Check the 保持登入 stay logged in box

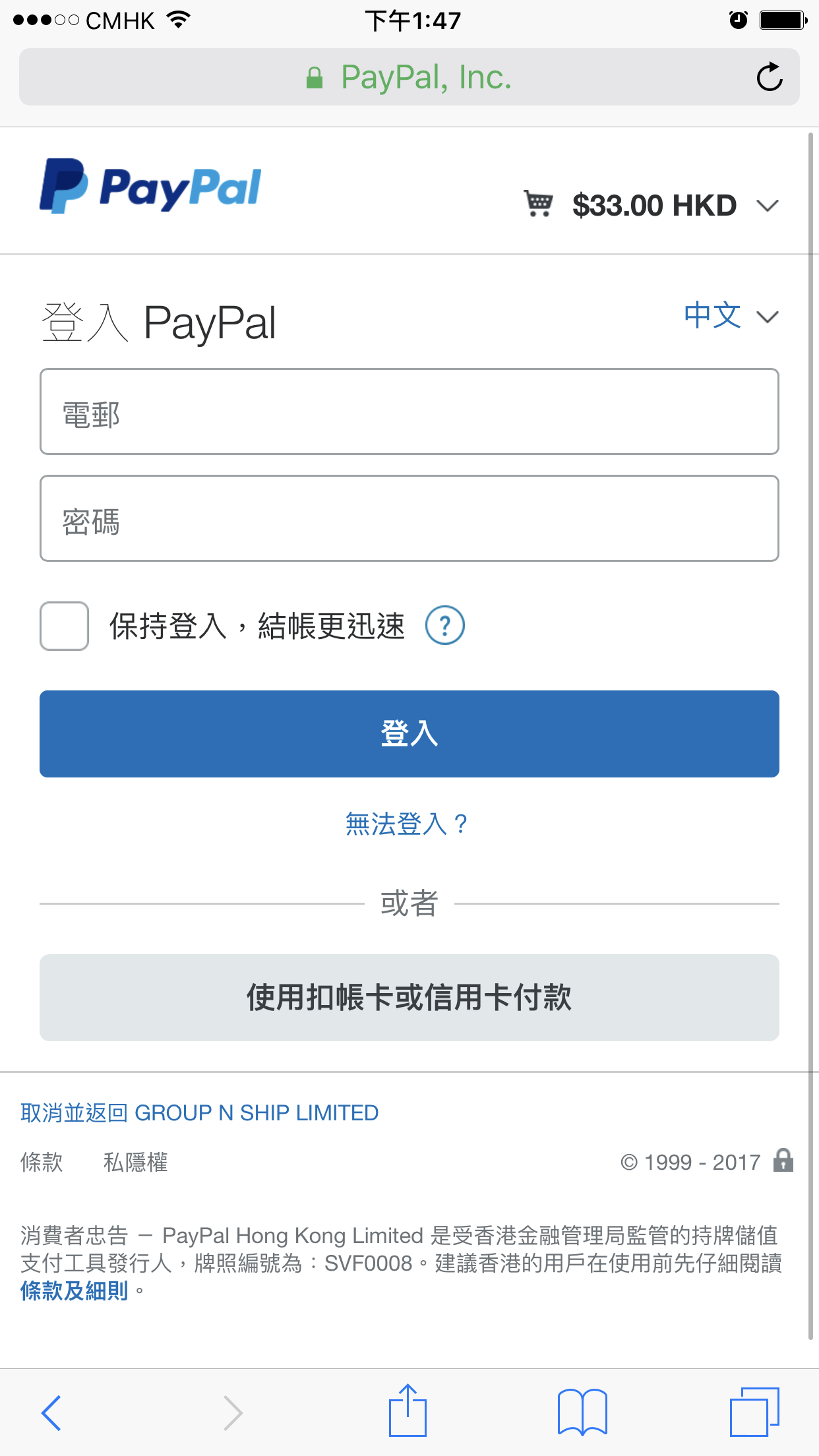click(x=64, y=626)
